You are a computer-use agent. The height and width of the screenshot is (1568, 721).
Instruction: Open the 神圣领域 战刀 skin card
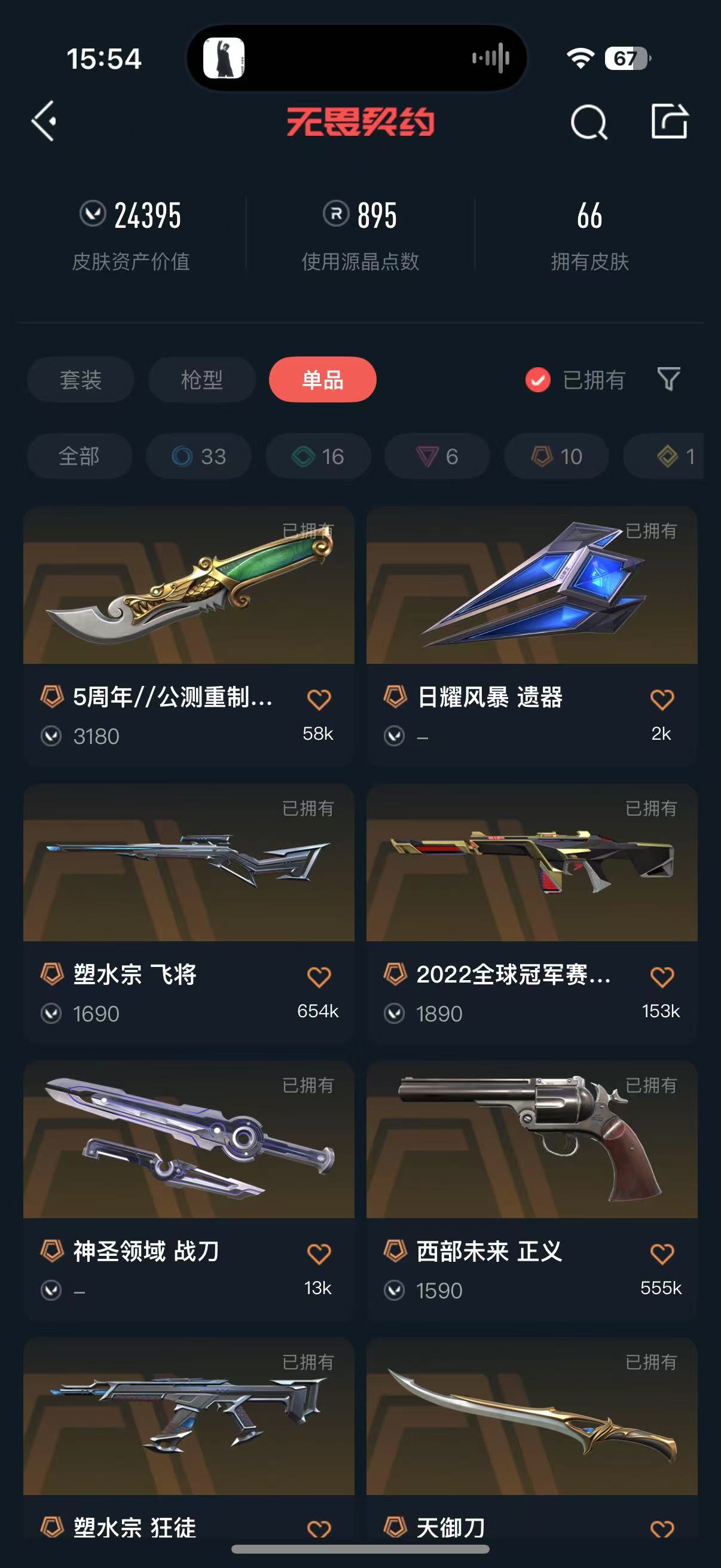(188, 1191)
